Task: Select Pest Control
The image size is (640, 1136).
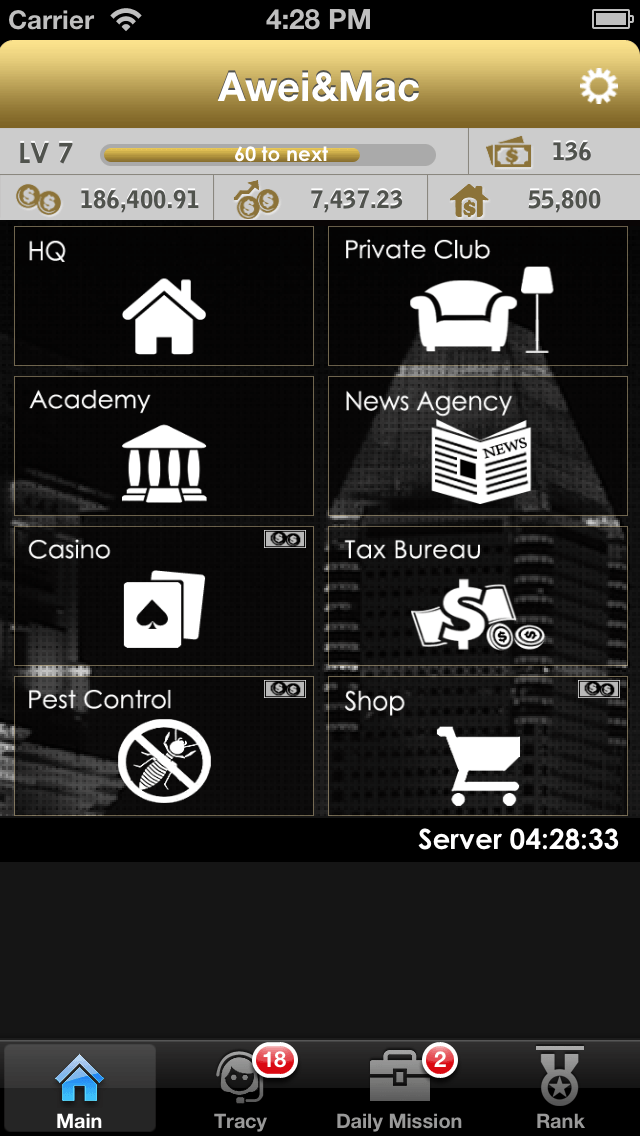Action: (x=164, y=746)
